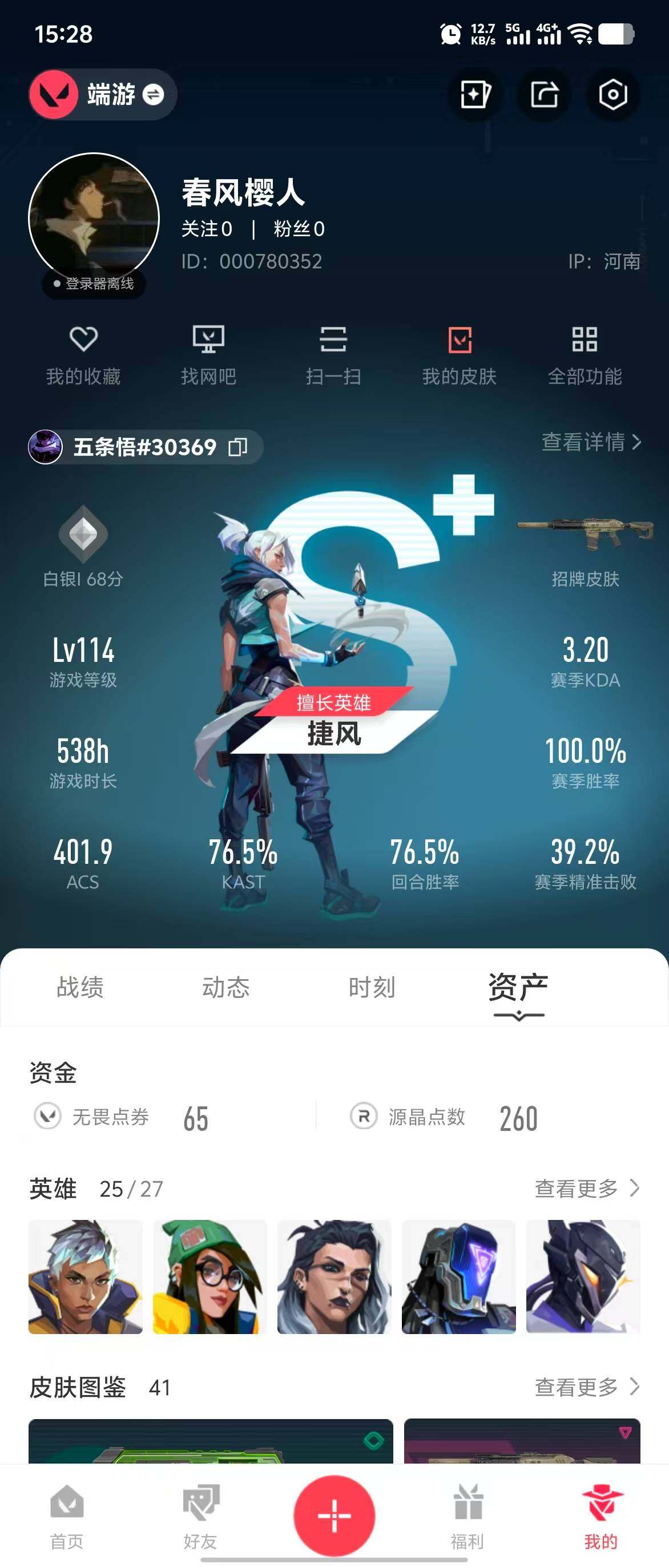Open the 福利 benefits tab
The height and width of the screenshot is (1568, 669).
[468, 1516]
